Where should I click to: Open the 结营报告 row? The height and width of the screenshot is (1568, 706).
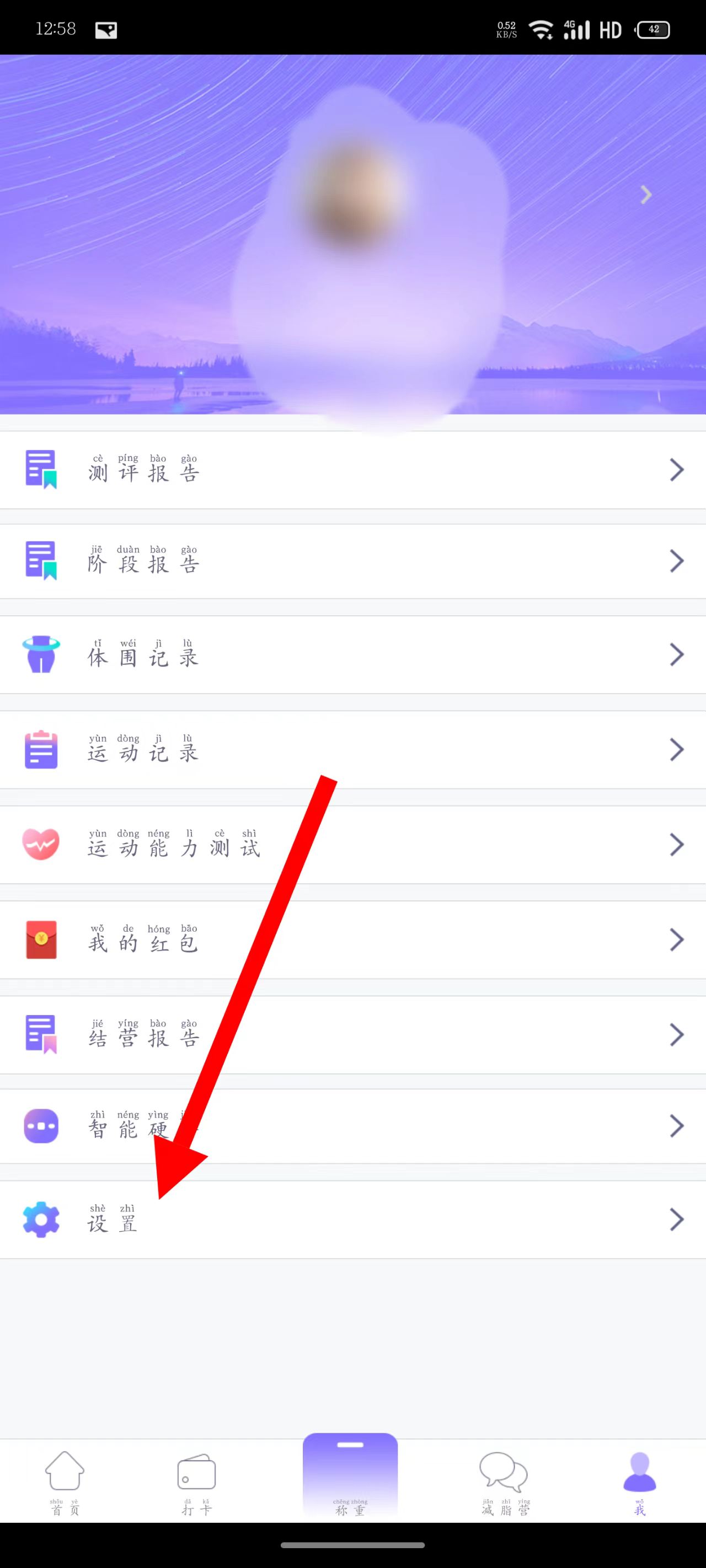tap(352, 1034)
